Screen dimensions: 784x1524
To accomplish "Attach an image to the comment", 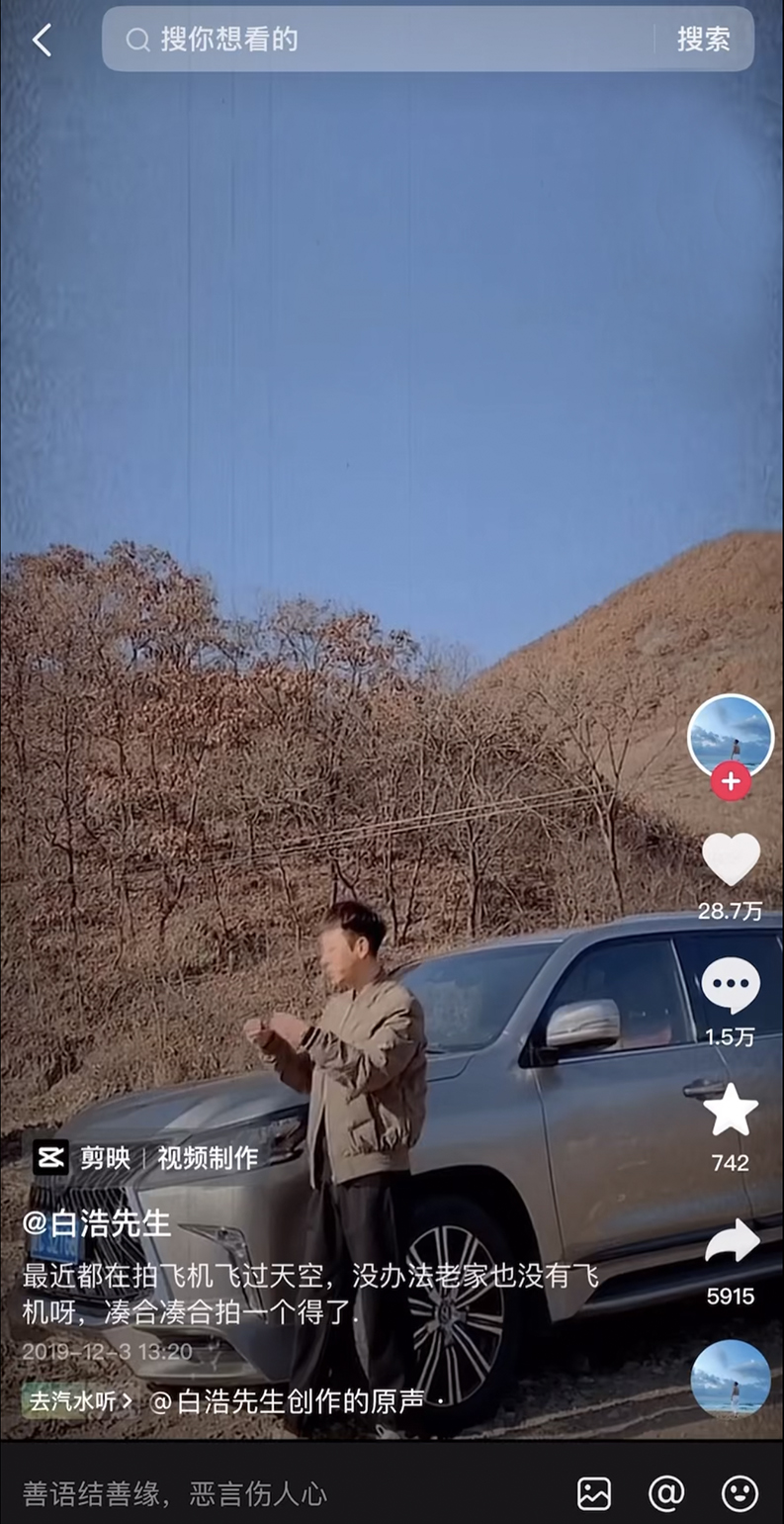I will pyautogui.click(x=594, y=1492).
